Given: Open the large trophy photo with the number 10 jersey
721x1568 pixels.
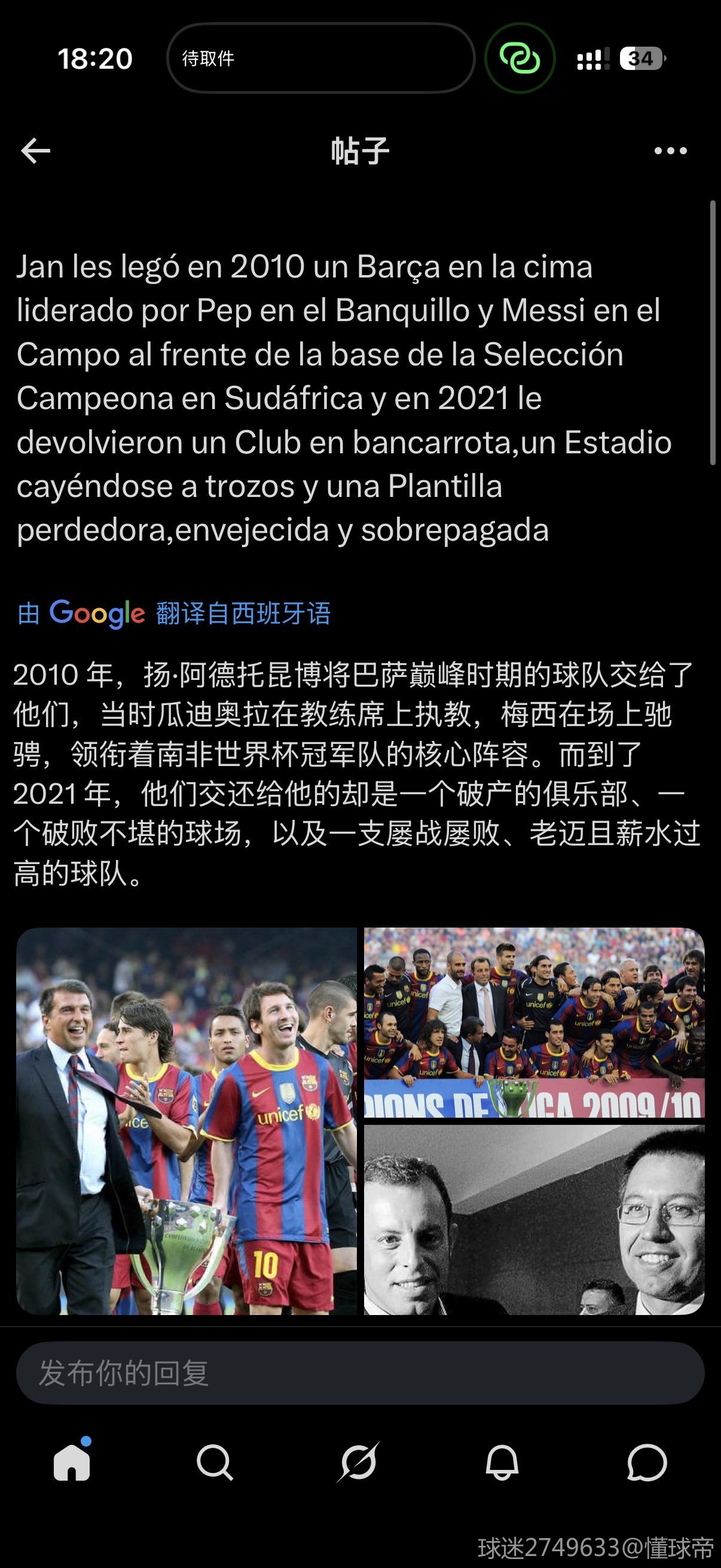Looking at the screenshot, I should (x=186, y=1121).
